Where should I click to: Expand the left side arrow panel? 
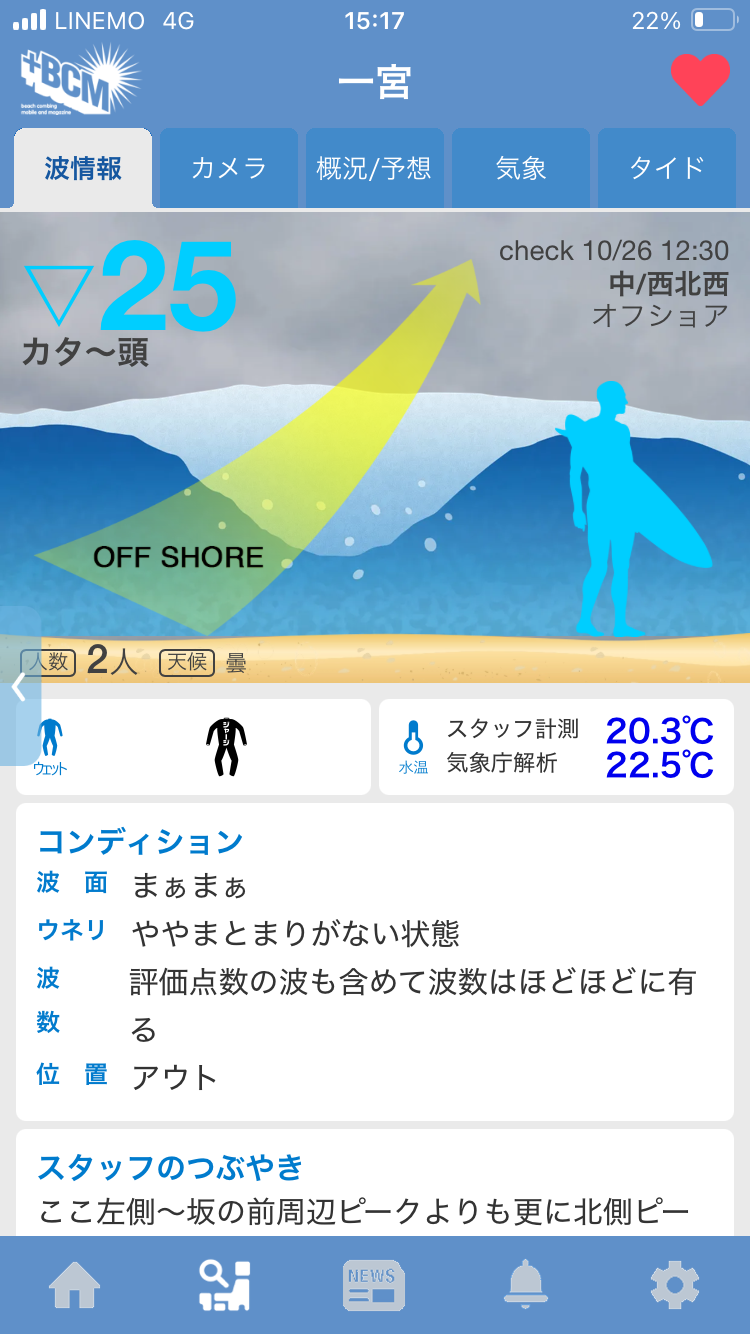tap(19, 686)
